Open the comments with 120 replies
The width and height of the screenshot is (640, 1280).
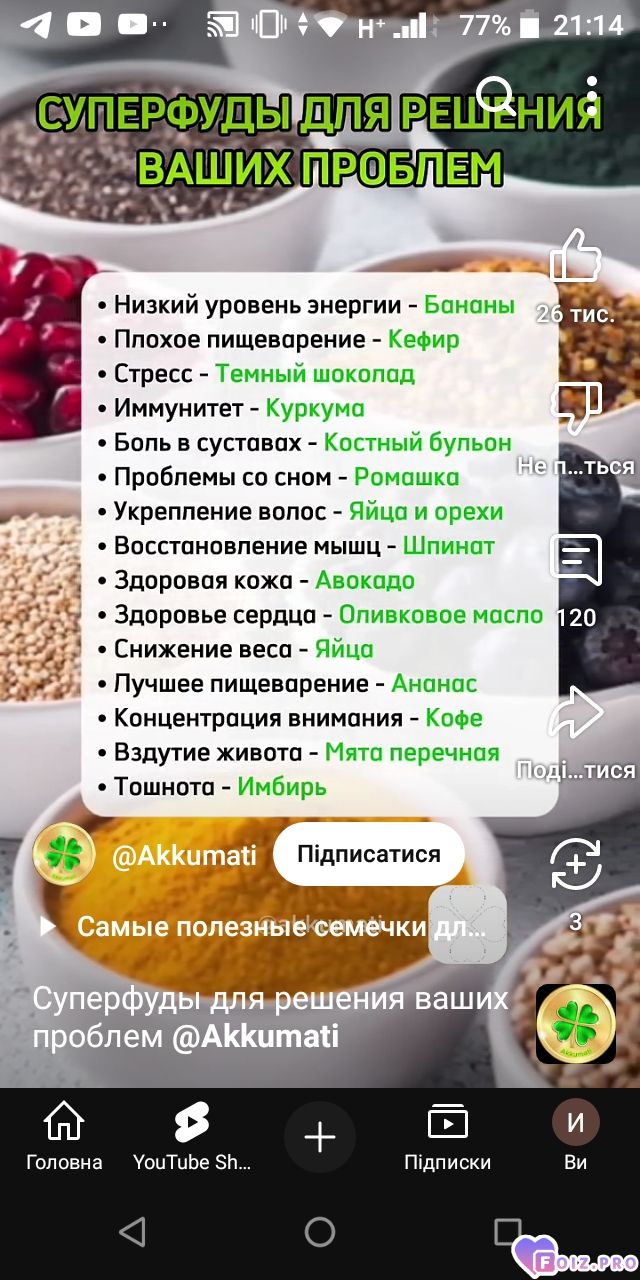tap(576, 560)
